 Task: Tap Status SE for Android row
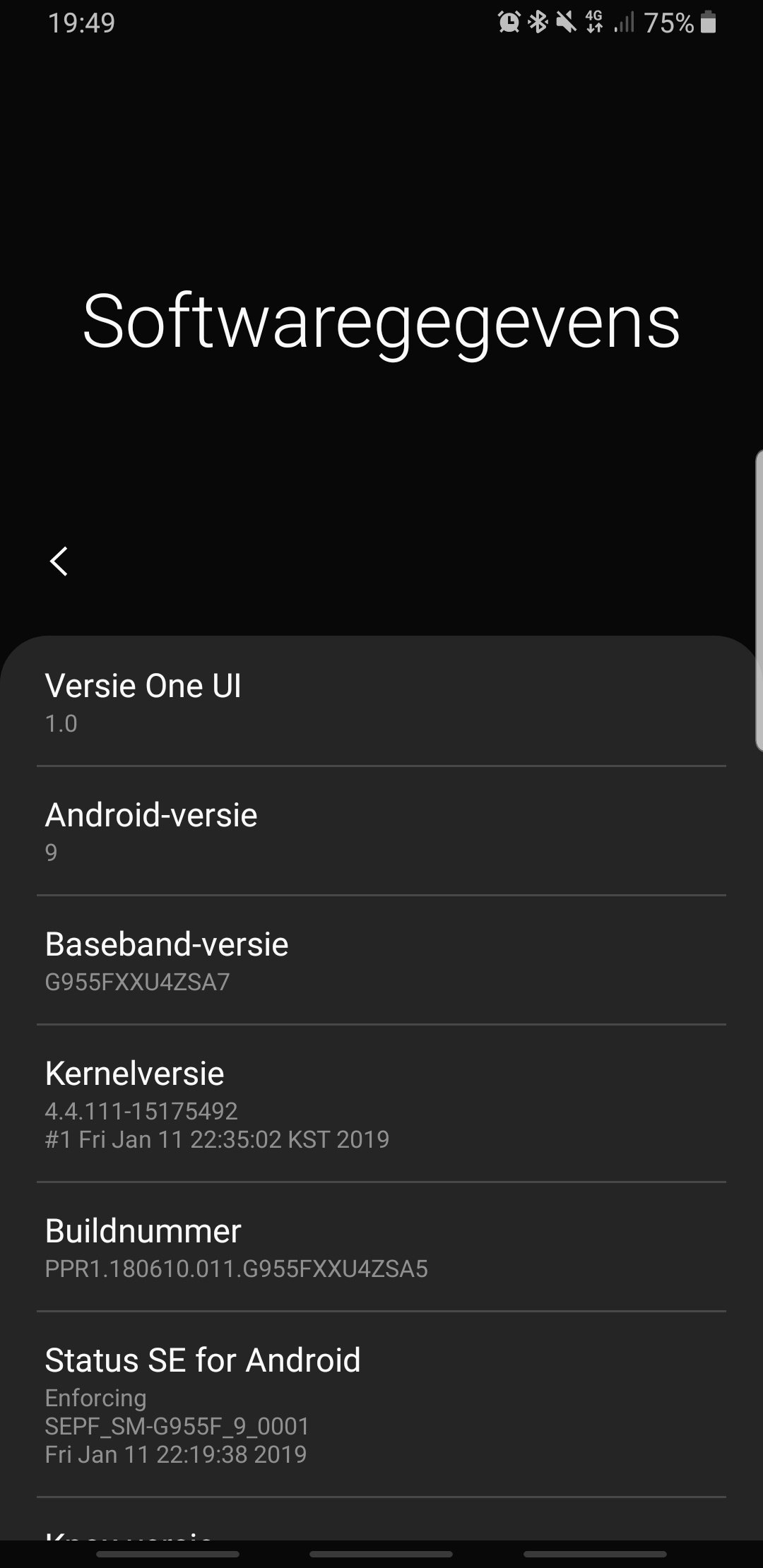(381, 1404)
